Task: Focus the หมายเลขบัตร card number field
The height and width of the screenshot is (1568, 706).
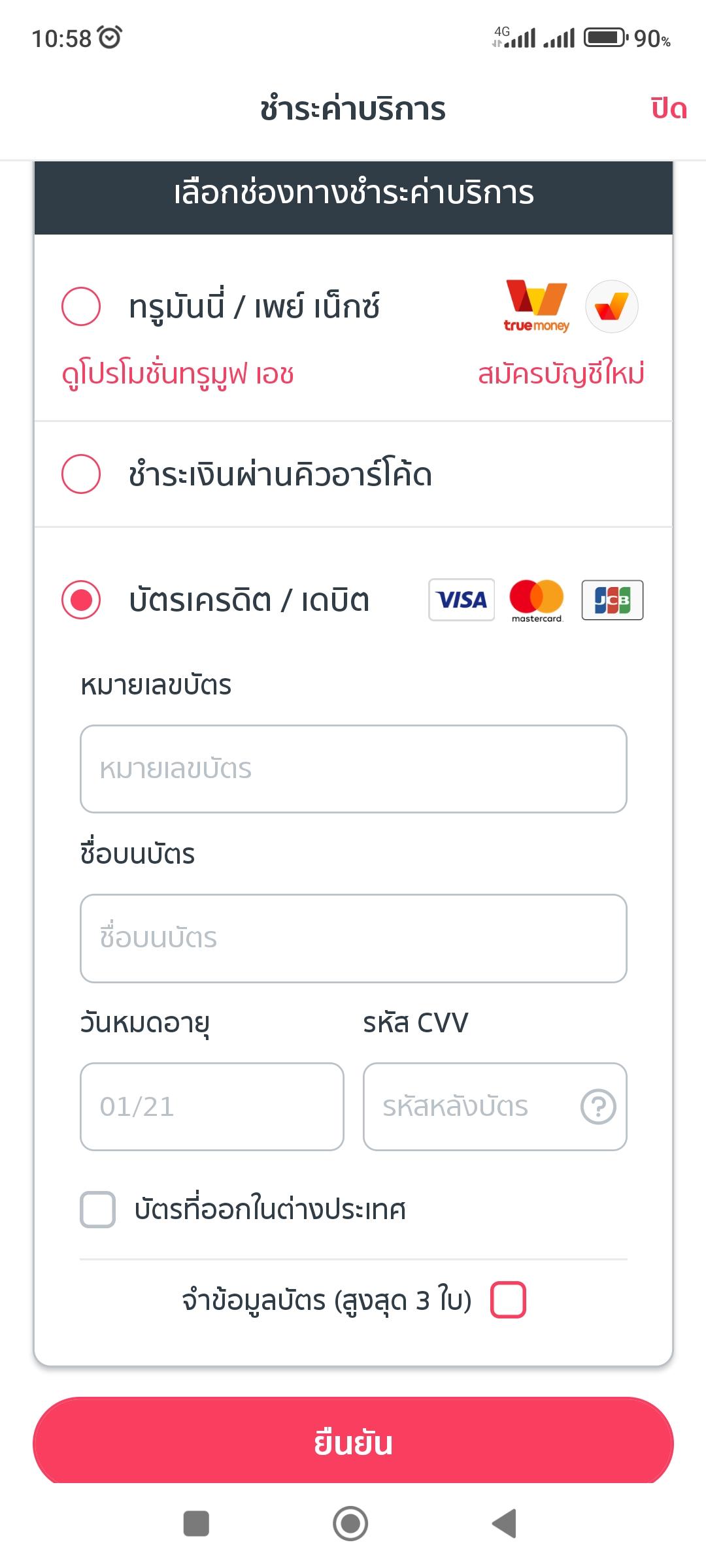Action: [353, 769]
